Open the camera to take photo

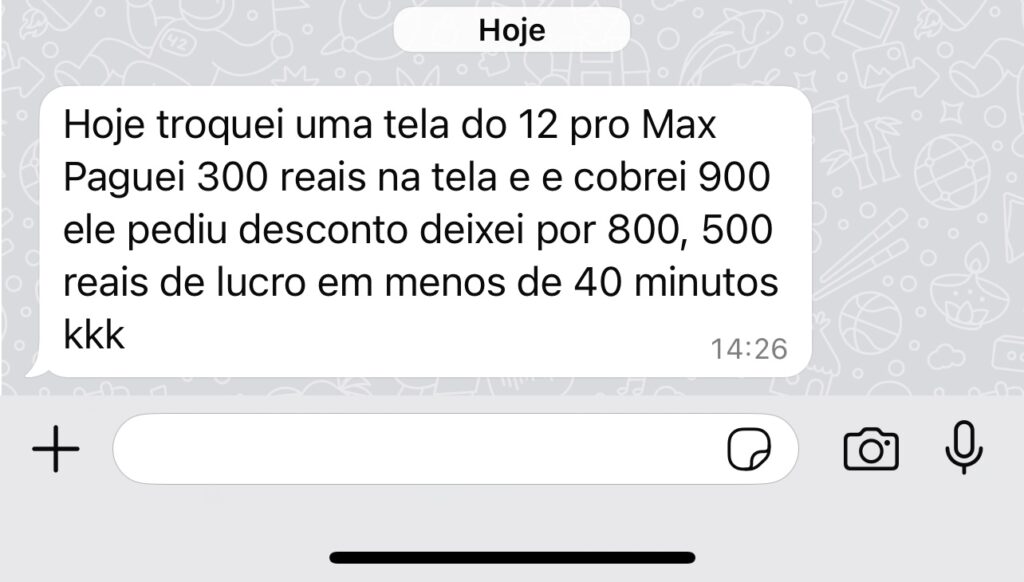point(871,449)
